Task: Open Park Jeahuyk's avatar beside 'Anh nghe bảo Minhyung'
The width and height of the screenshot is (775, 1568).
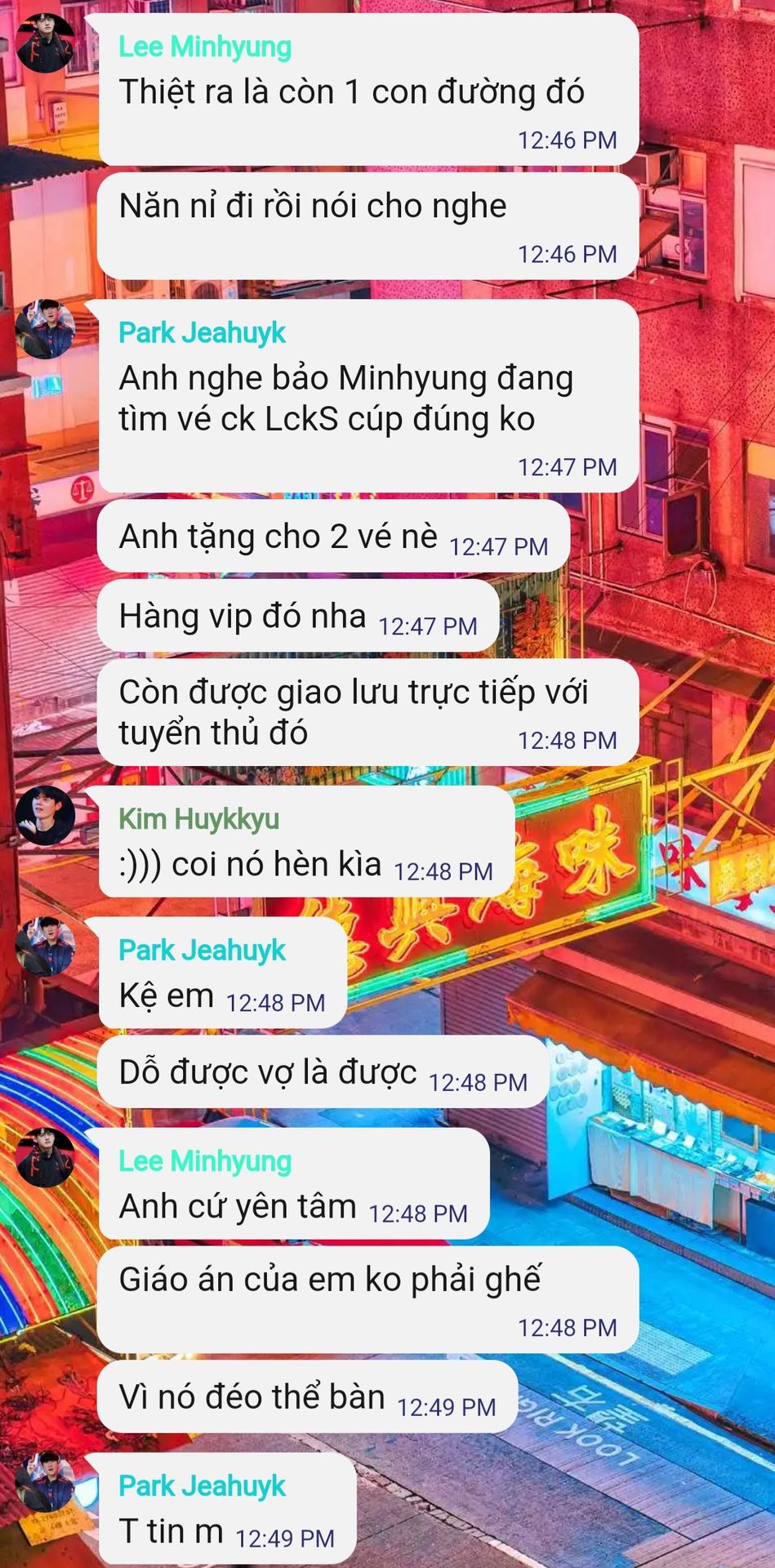Action: (46, 329)
